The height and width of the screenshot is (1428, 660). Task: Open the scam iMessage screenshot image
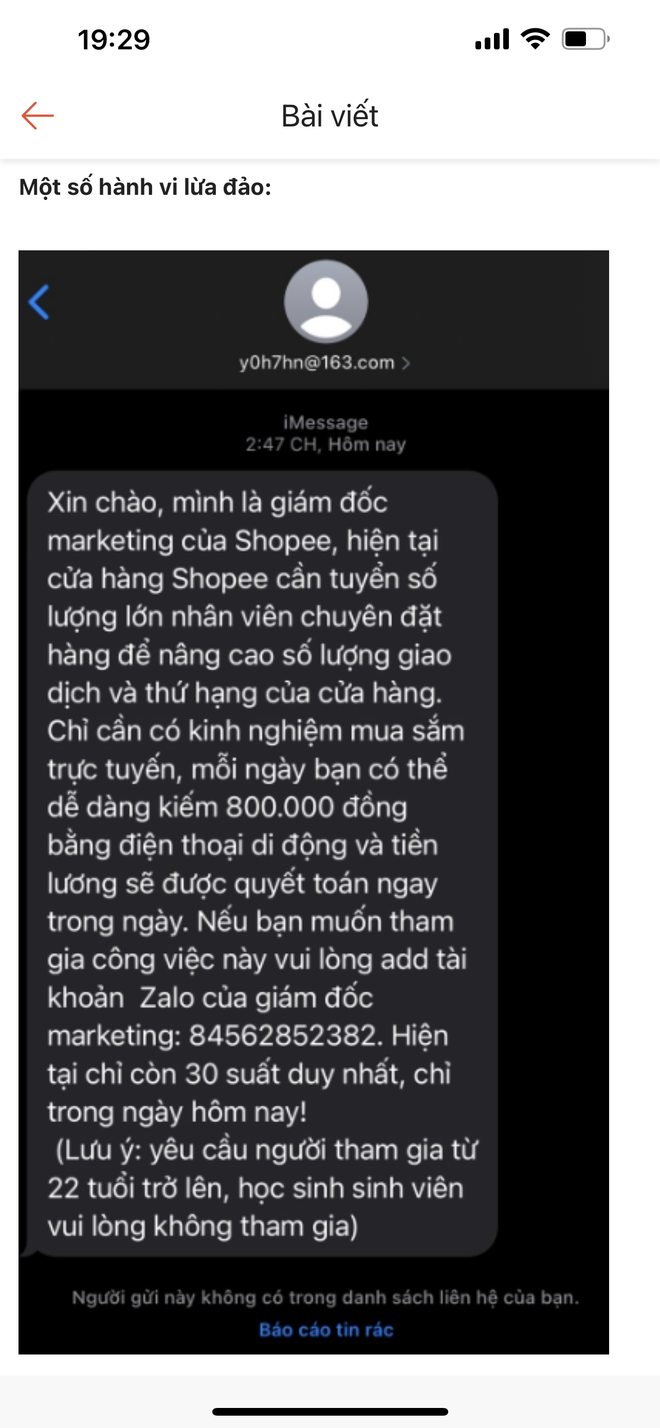[x=314, y=800]
